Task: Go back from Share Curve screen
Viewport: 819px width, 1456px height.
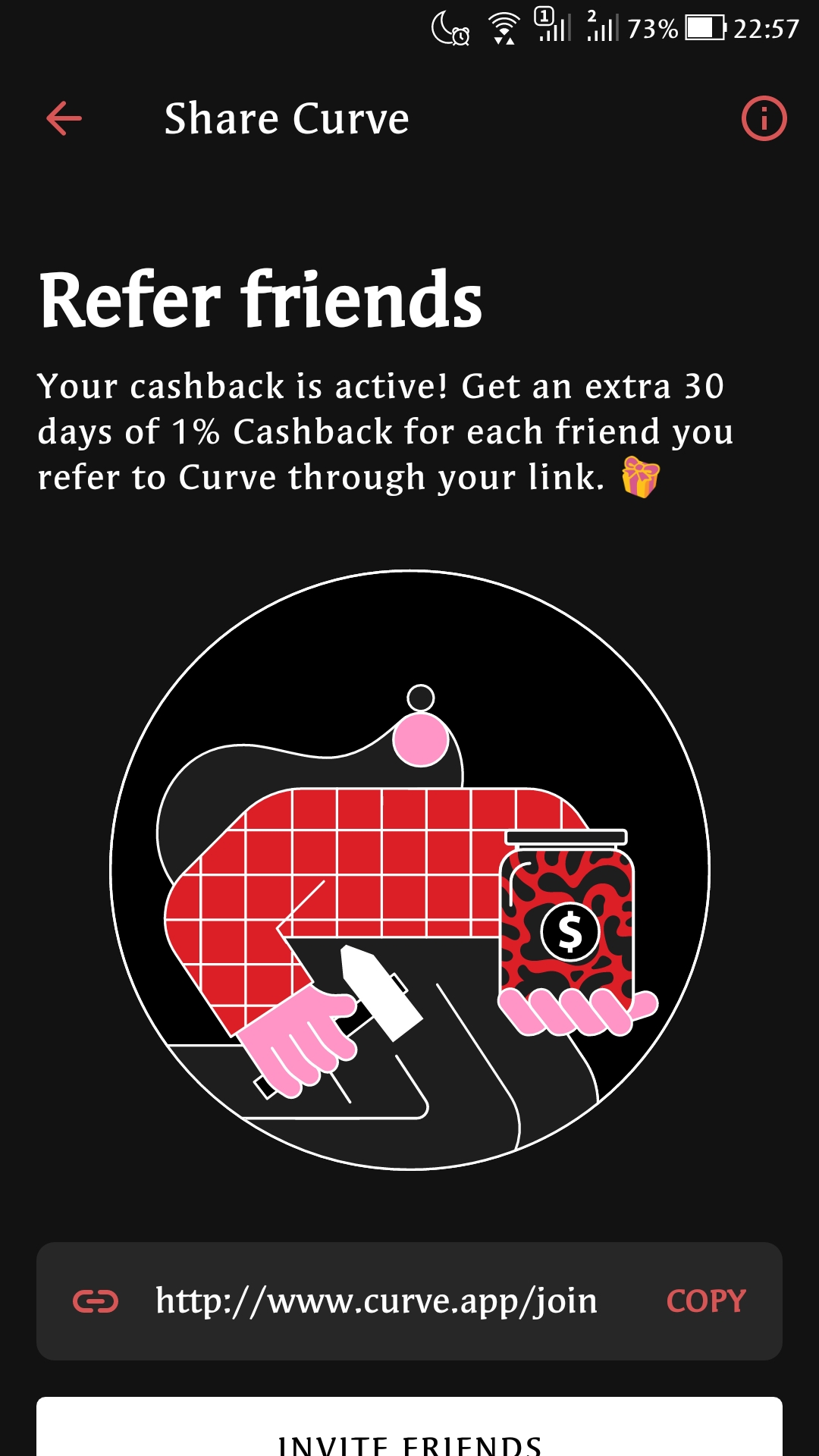Action: point(64,119)
